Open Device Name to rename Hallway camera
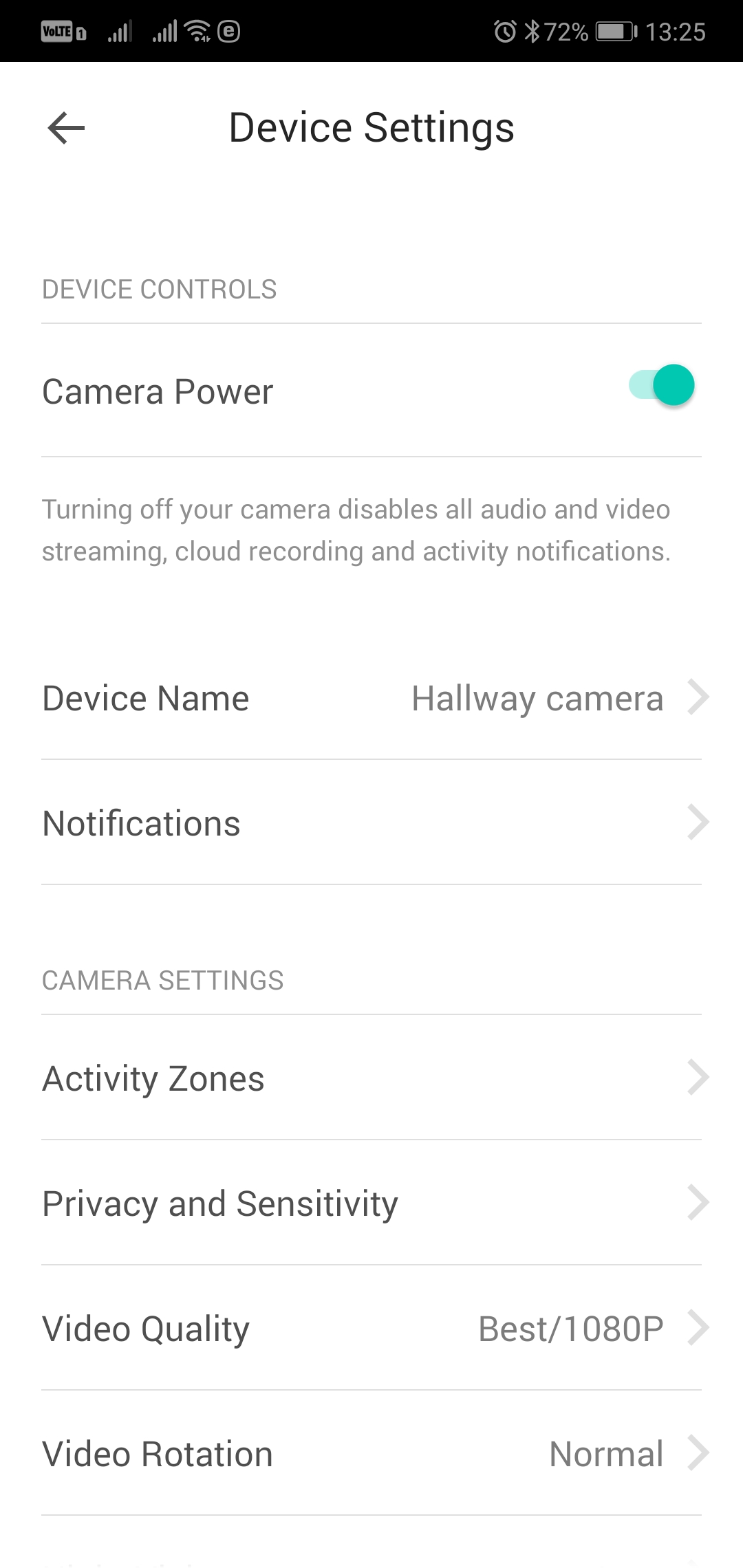Viewport: 743px width, 1568px height. click(x=371, y=698)
